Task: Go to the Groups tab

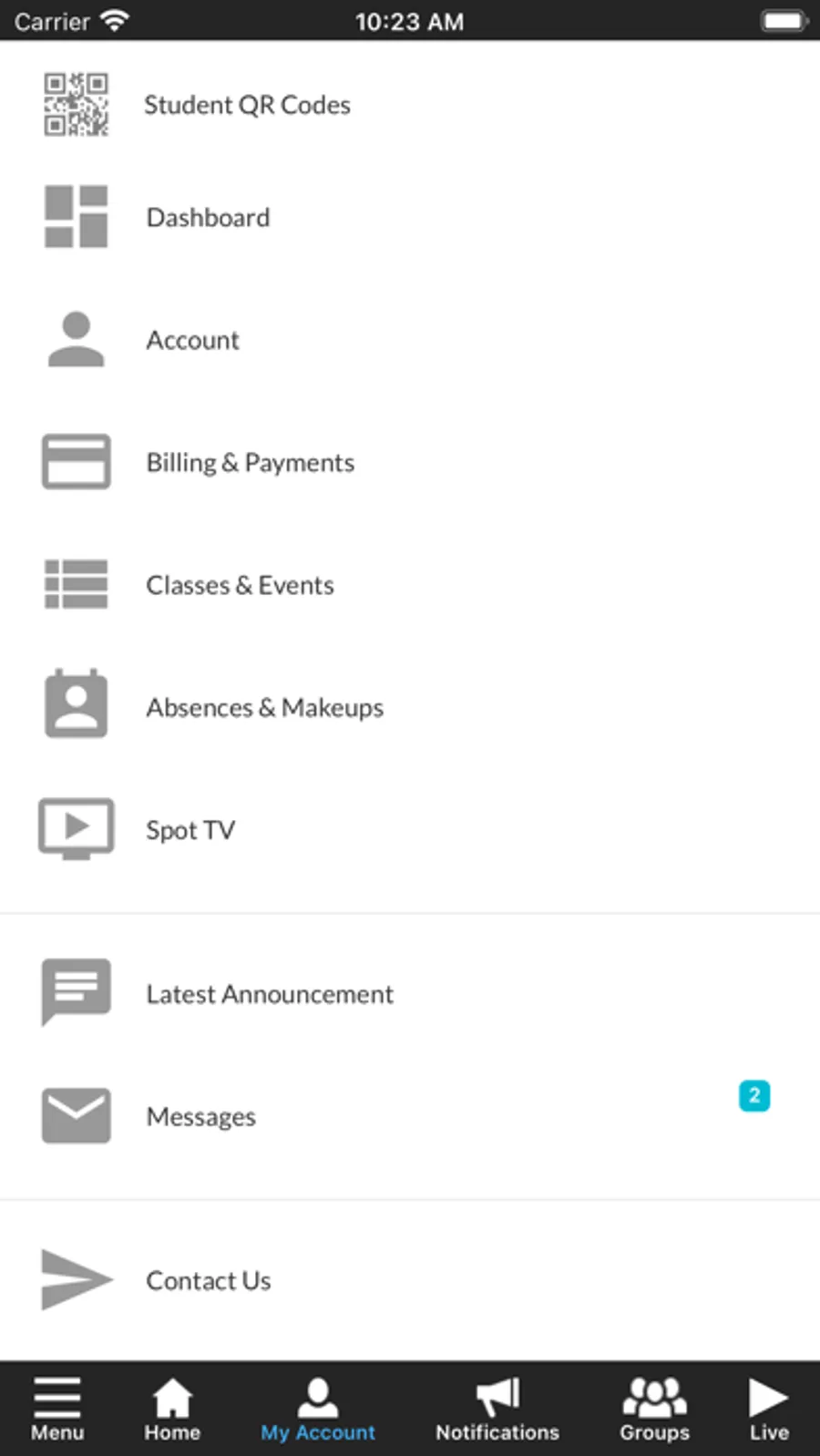Action: click(654, 1409)
